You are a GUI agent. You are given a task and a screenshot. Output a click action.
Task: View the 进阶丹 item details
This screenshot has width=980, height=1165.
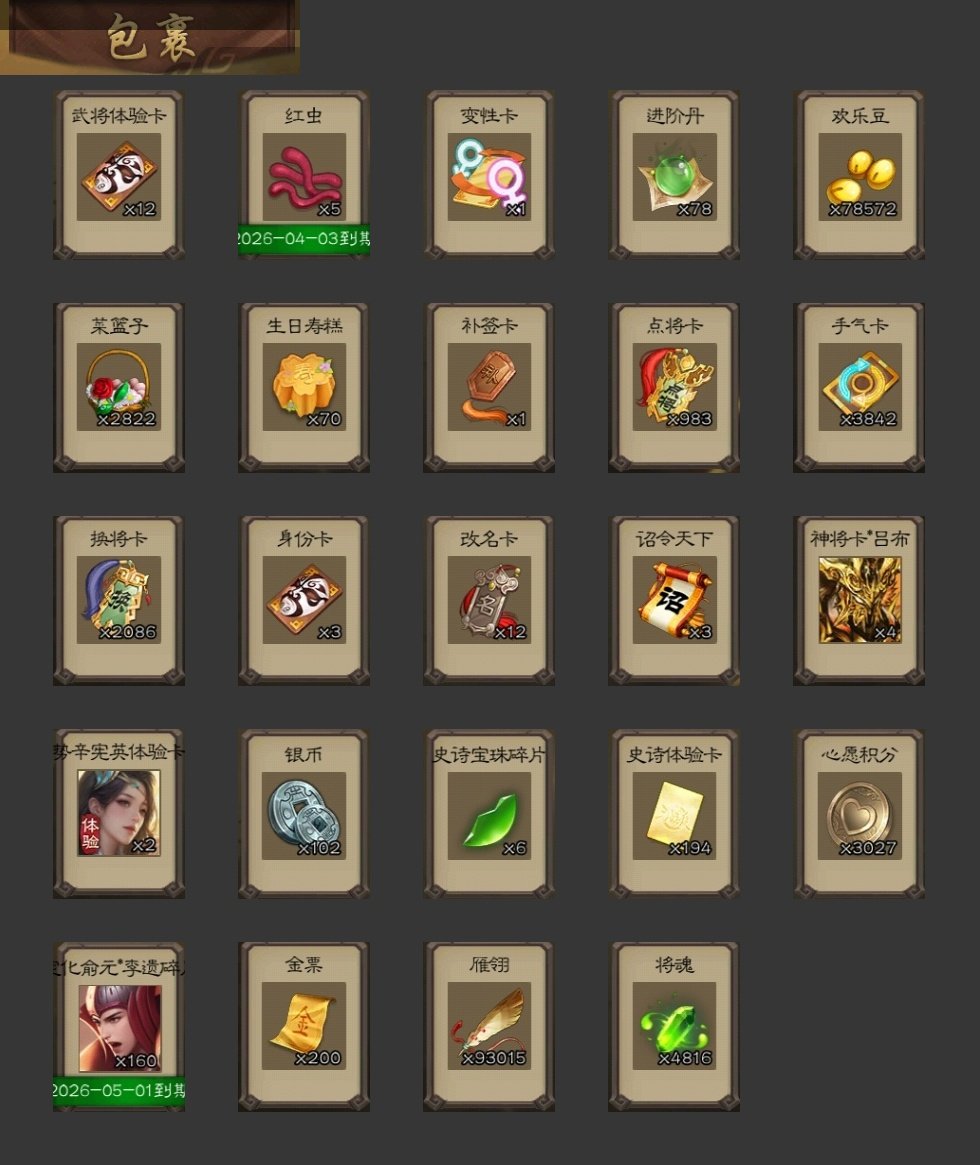tap(674, 176)
